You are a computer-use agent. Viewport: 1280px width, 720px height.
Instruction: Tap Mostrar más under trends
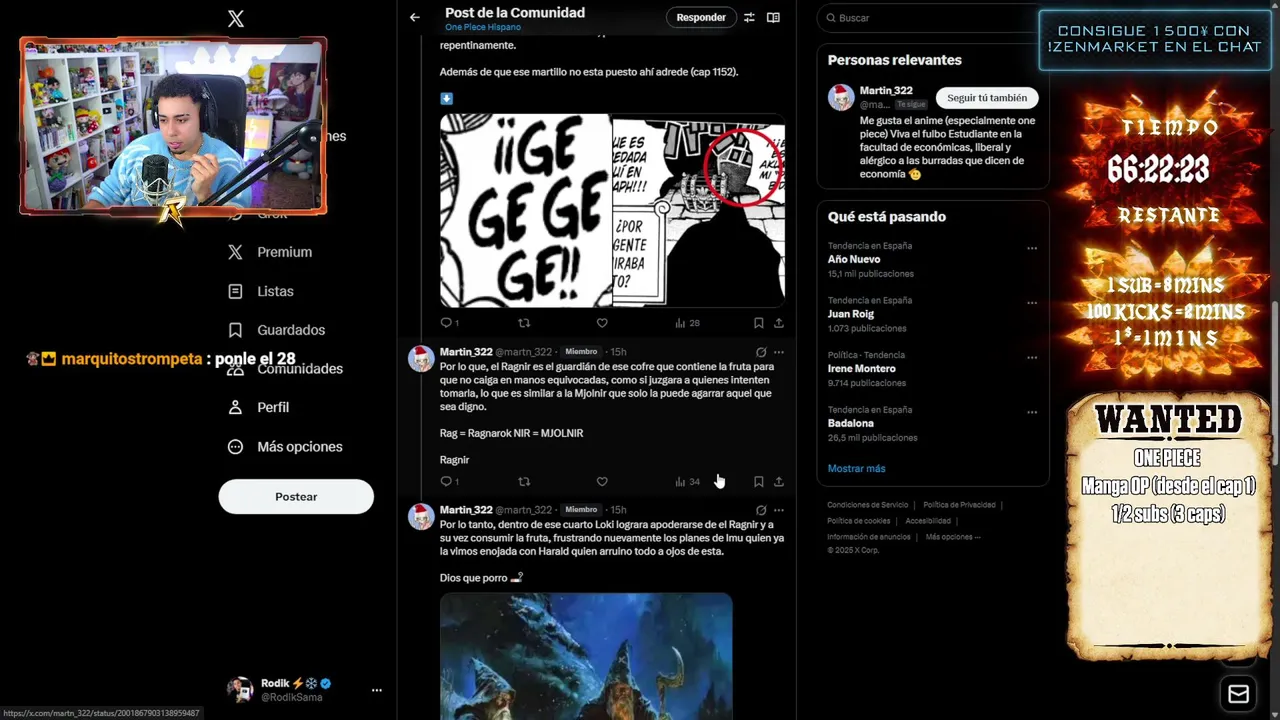856,468
